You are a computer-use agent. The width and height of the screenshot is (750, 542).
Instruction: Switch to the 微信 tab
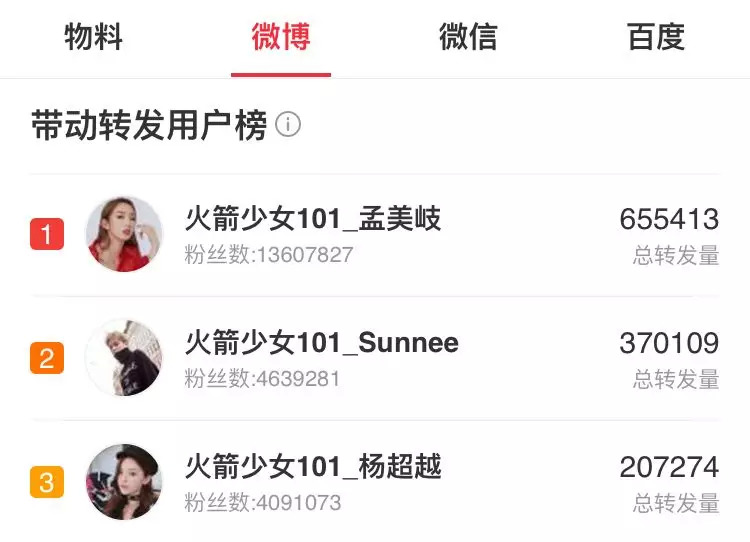[x=468, y=38]
